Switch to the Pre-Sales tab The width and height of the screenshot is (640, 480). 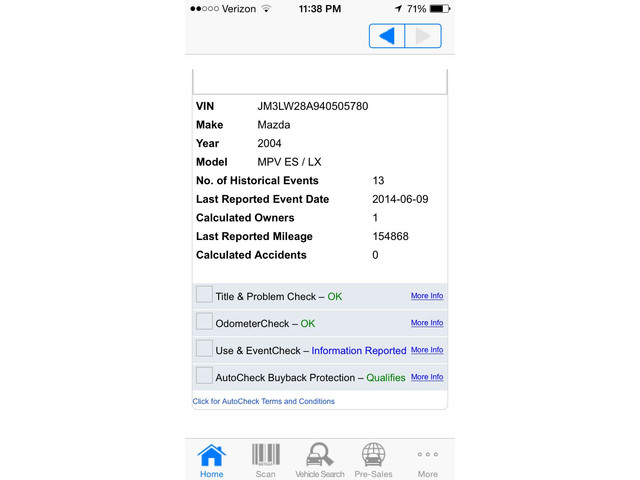point(374,460)
